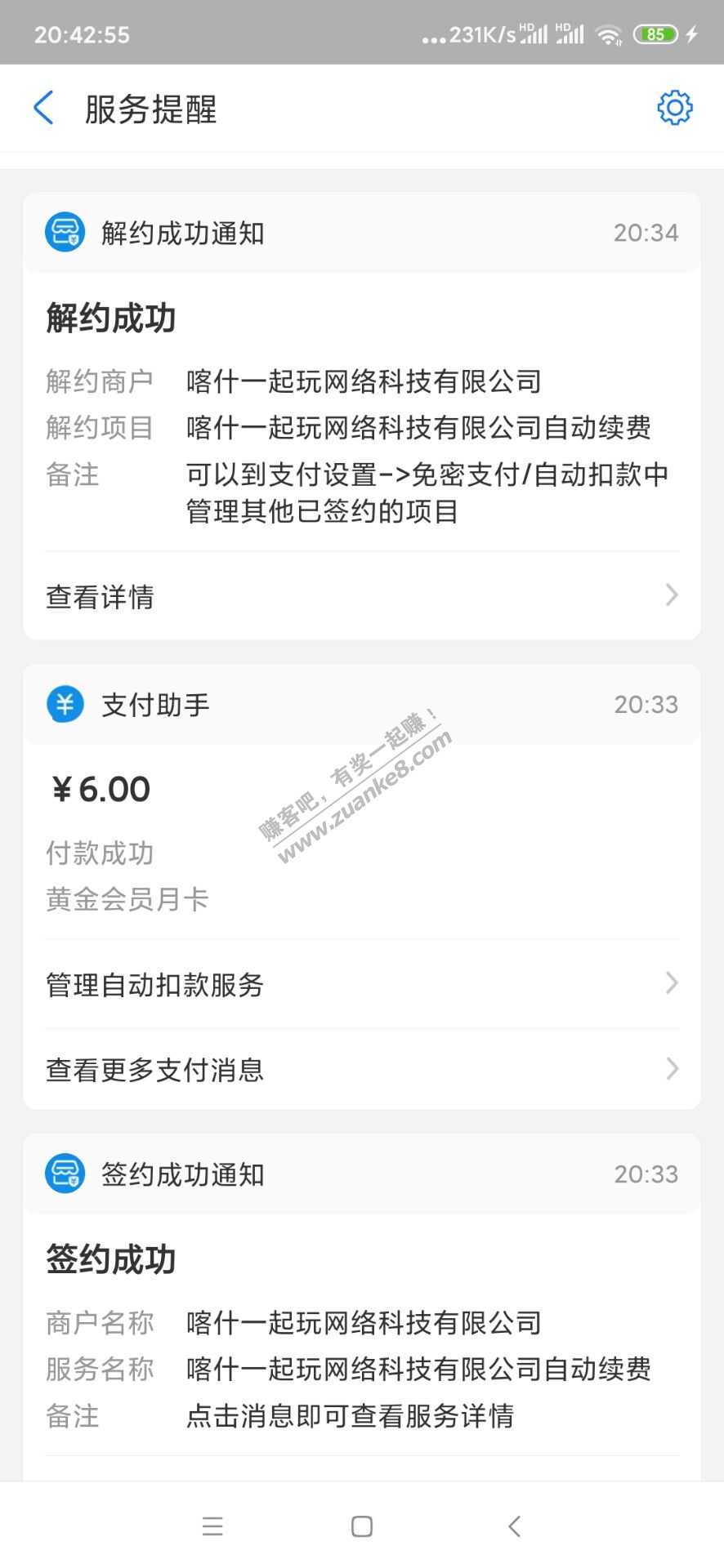724x1568 pixels.
Task: Open 查看更多支付消息
Action: [x=361, y=1069]
